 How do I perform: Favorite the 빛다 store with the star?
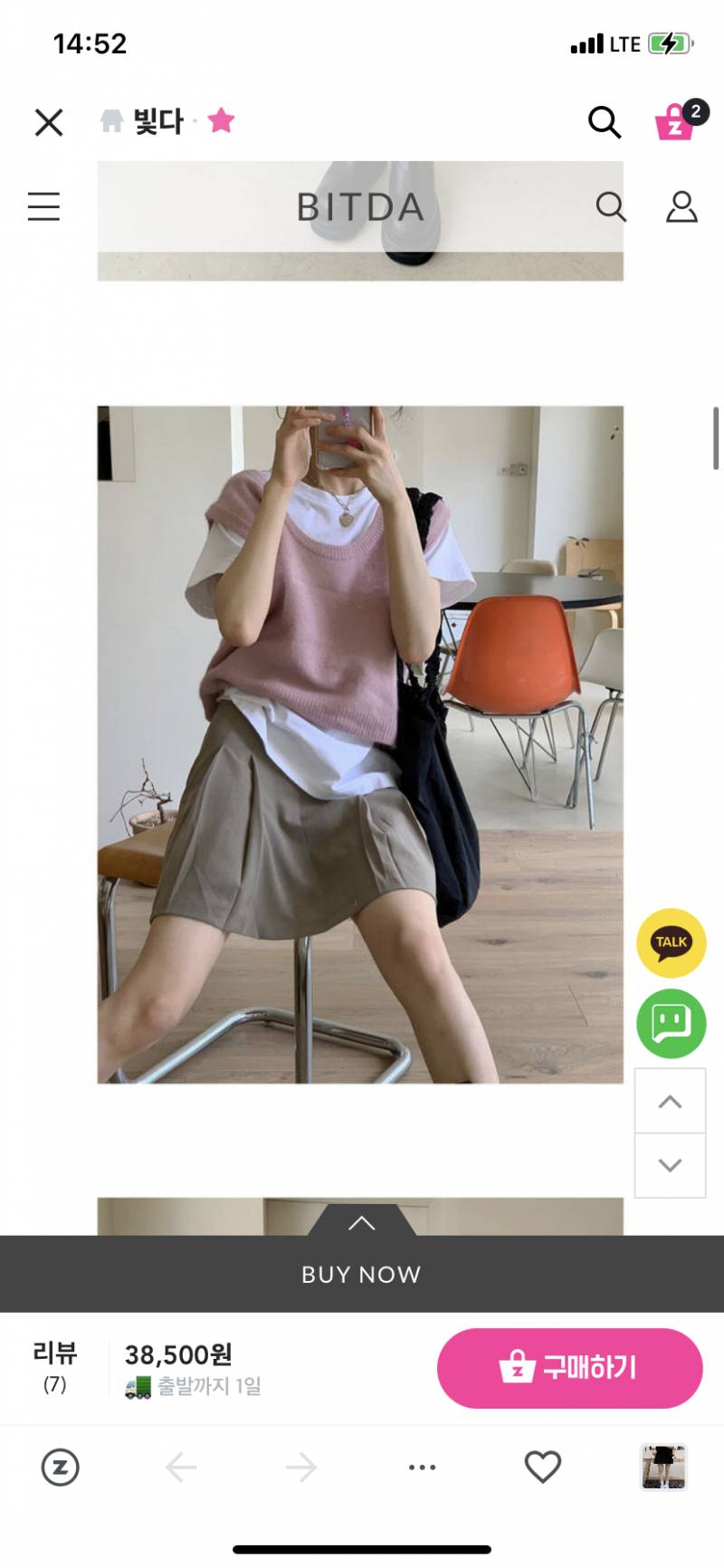(x=221, y=120)
